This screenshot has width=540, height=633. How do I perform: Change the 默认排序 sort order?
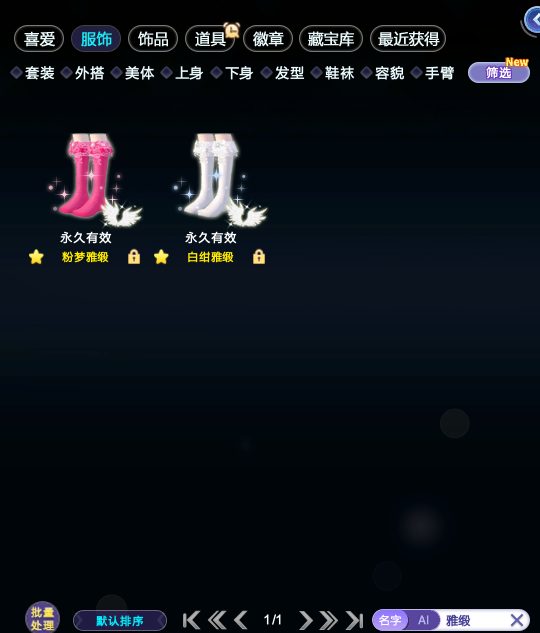(120, 620)
